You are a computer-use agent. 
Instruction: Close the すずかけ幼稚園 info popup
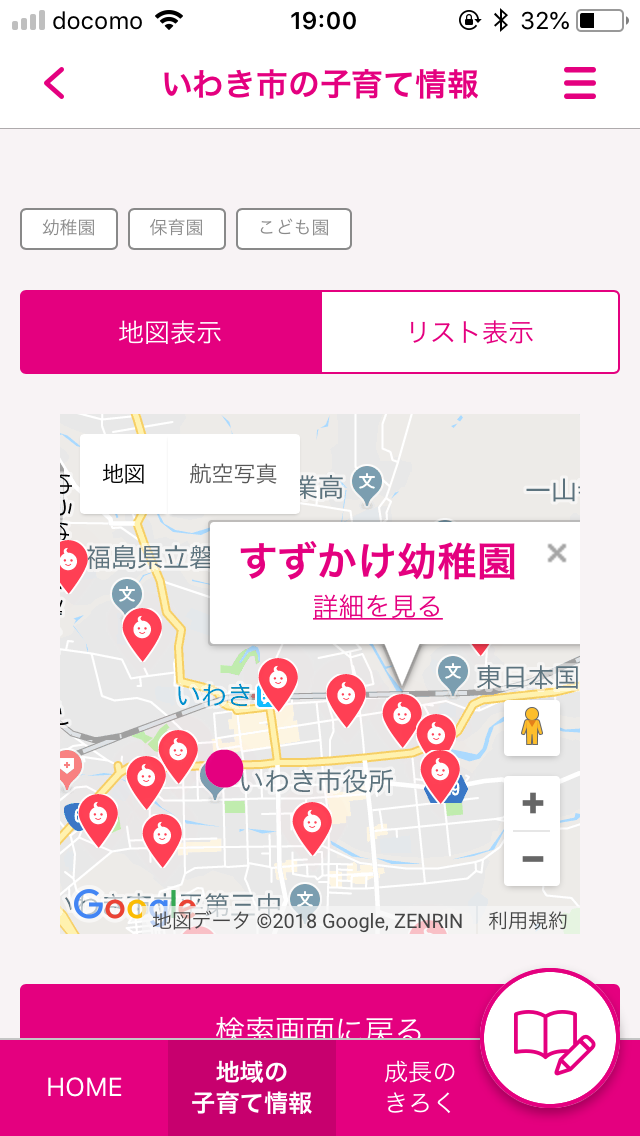[557, 554]
